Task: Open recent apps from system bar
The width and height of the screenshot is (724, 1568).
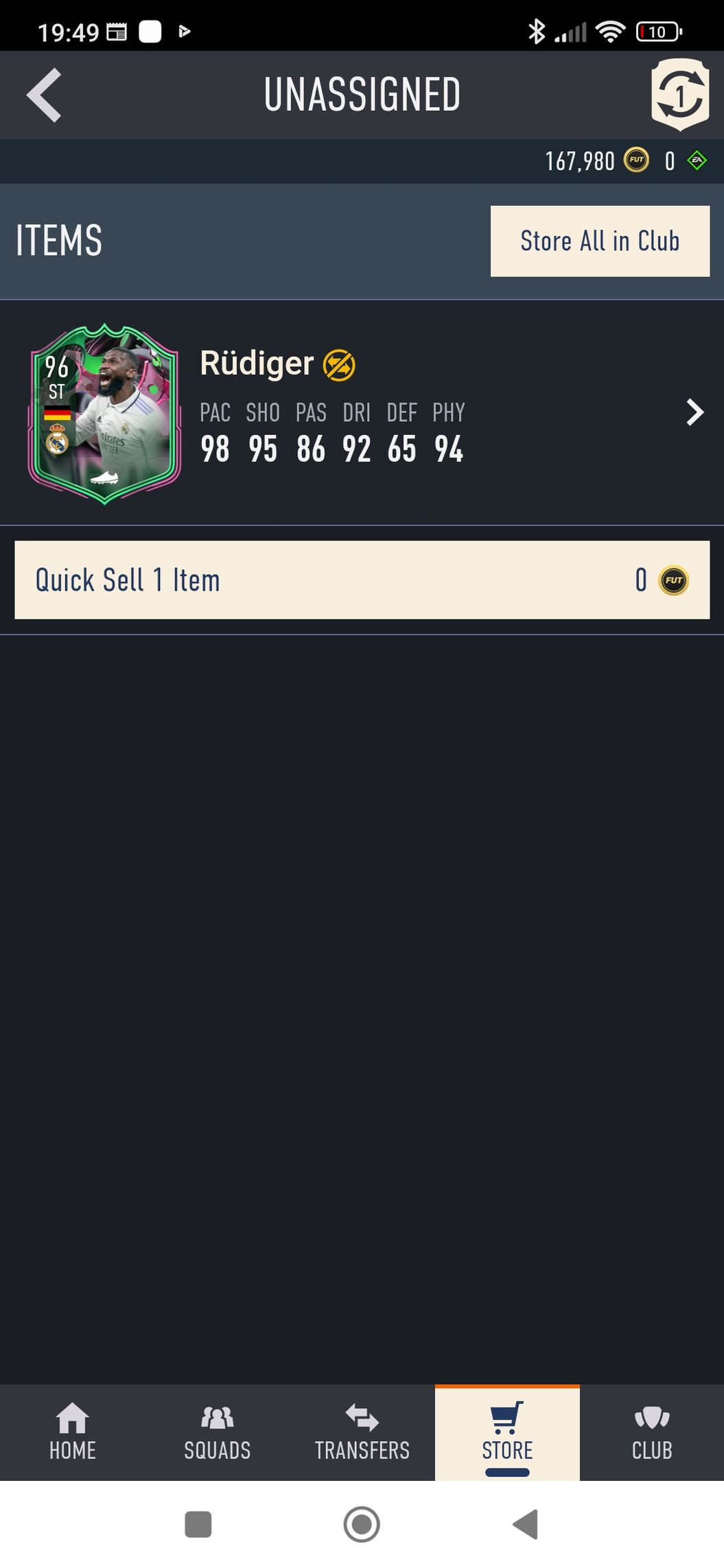Action: point(198,1524)
